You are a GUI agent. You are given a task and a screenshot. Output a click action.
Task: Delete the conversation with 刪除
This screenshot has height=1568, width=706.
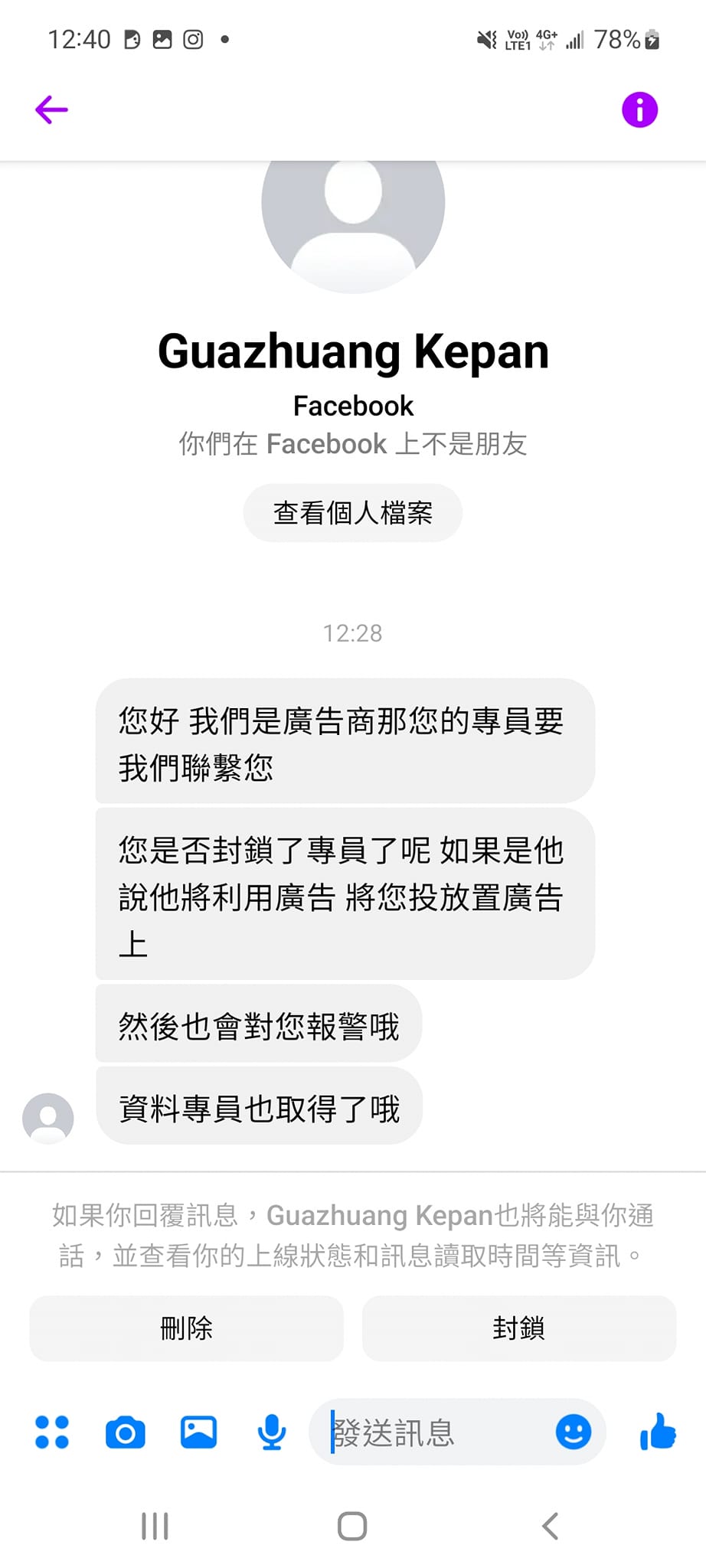[x=186, y=1328]
